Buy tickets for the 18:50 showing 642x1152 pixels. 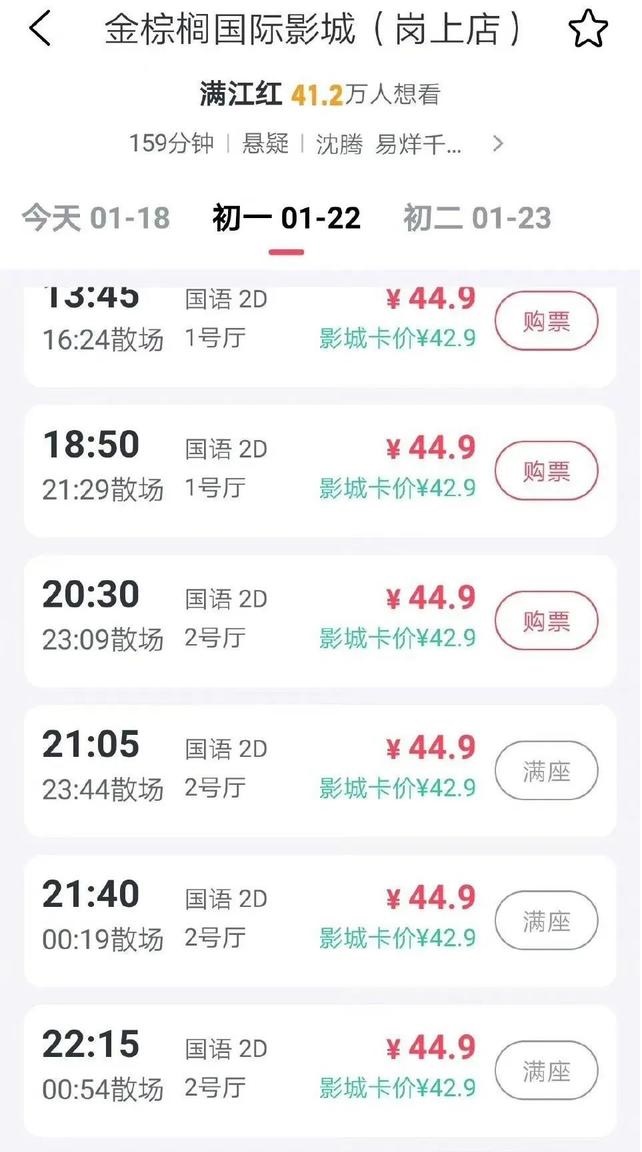pos(546,471)
